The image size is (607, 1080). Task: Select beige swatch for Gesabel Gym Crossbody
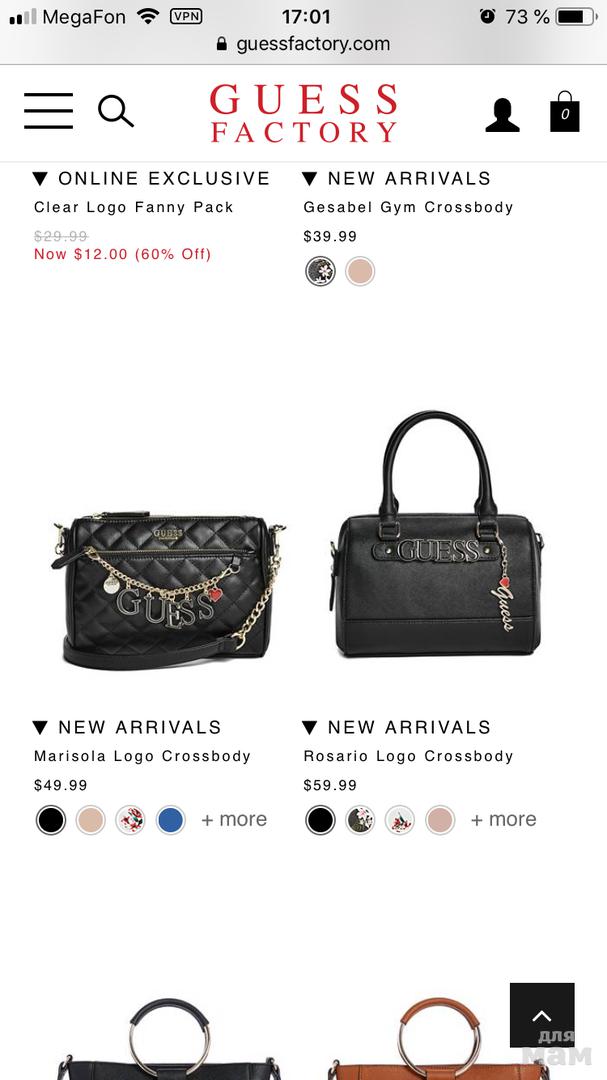[x=360, y=271]
